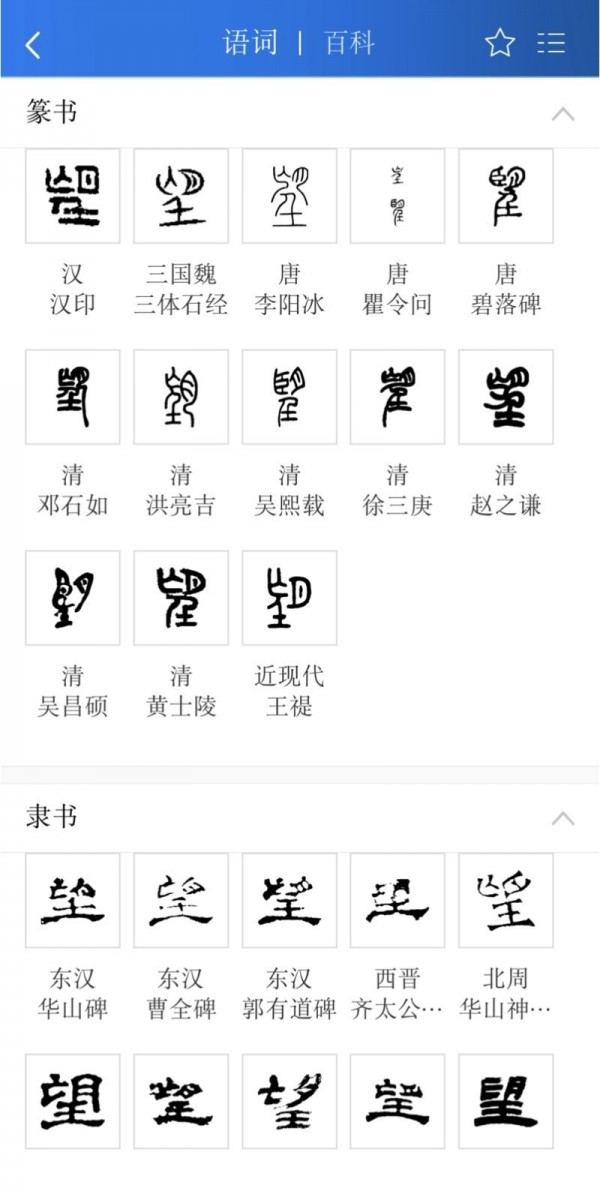Open 王禔's modern seal script sample
This screenshot has width=600, height=1200.
coord(289,598)
